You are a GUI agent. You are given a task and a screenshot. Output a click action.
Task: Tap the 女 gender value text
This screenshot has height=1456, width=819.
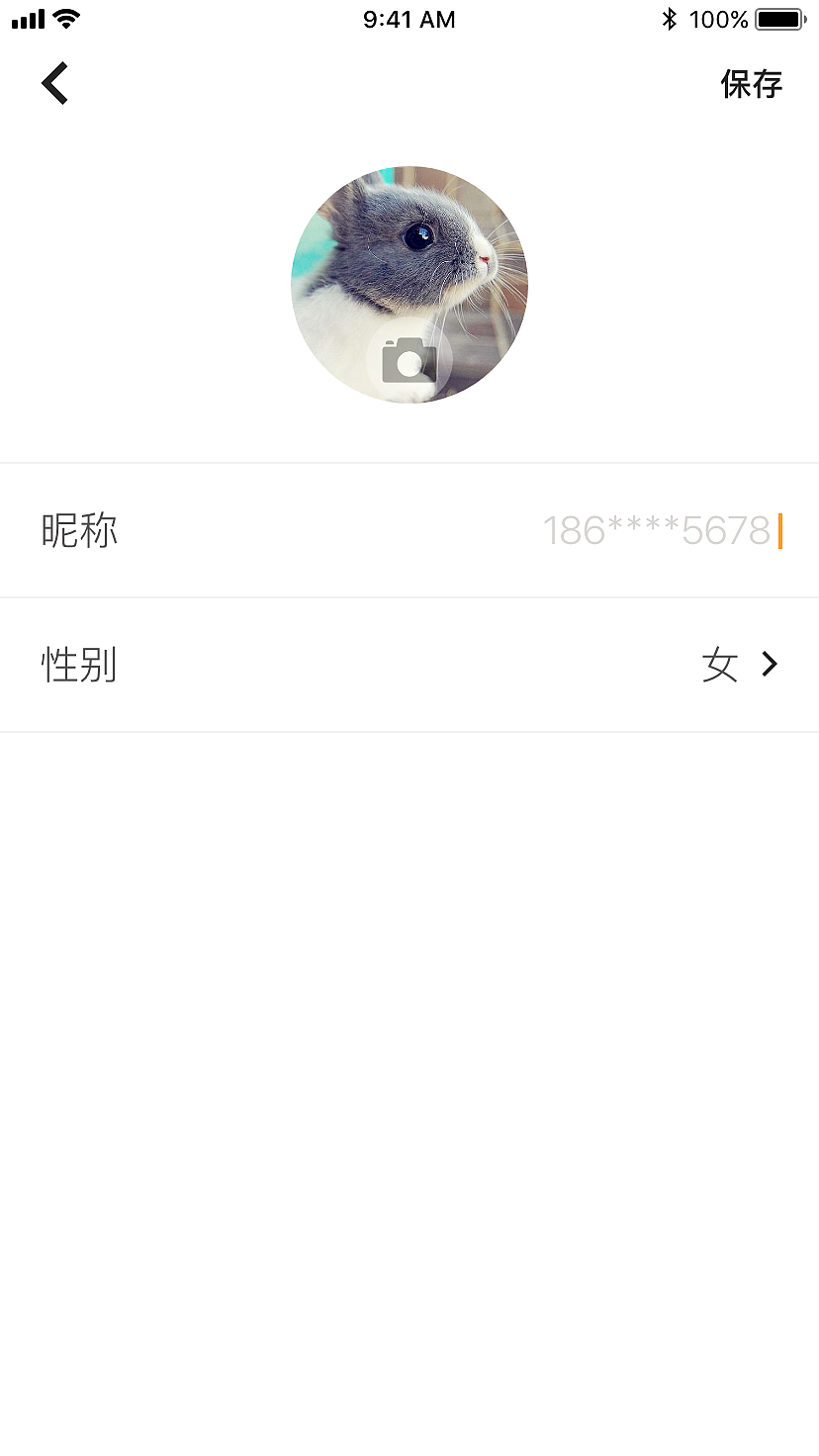(719, 664)
